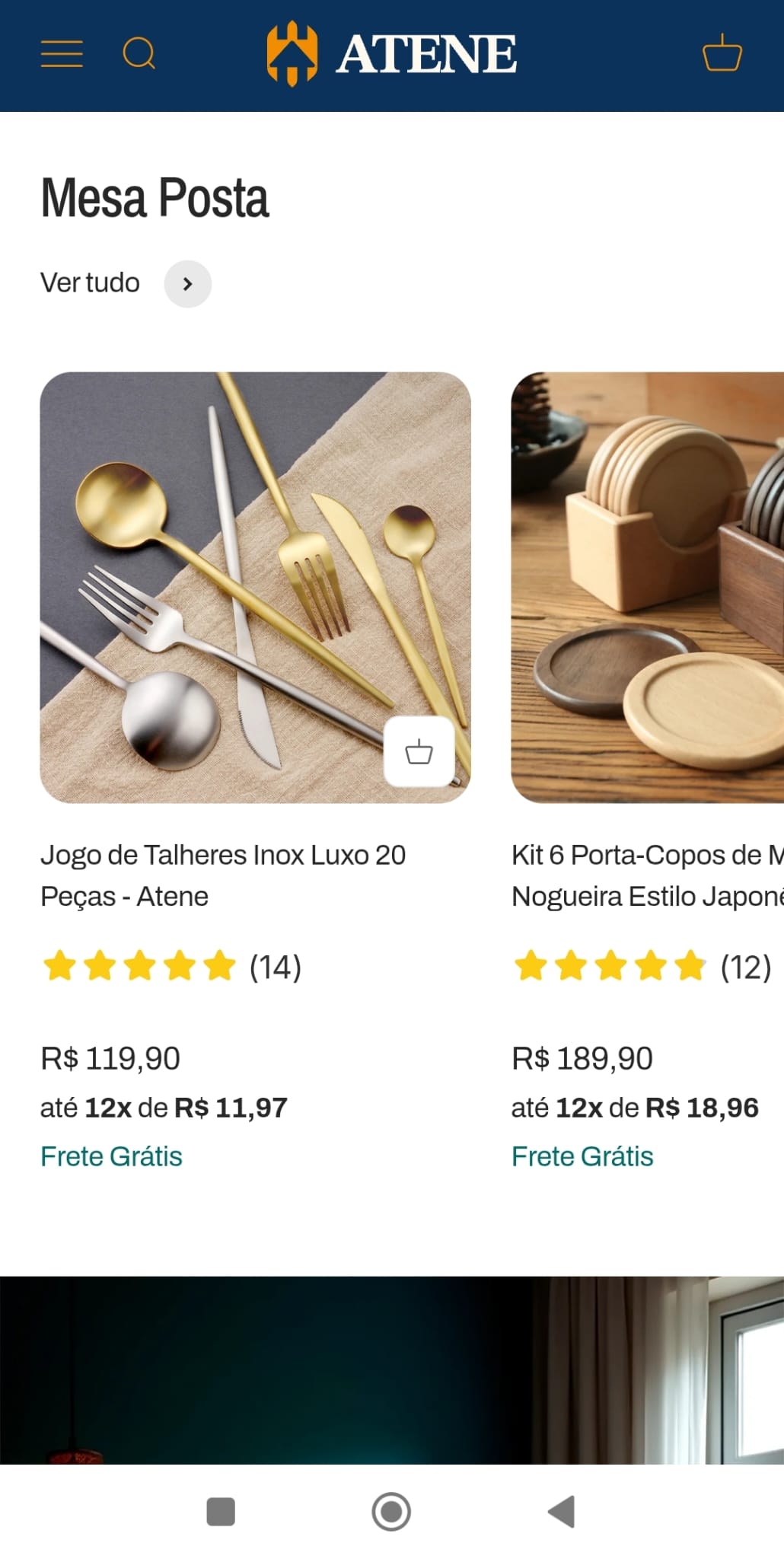Open the hamburger navigation menu
784x1559 pixels.
(61, 54)
